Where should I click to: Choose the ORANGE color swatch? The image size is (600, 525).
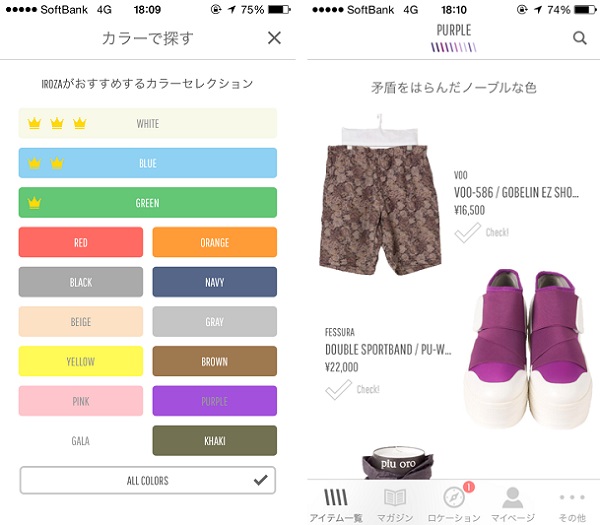214,243
